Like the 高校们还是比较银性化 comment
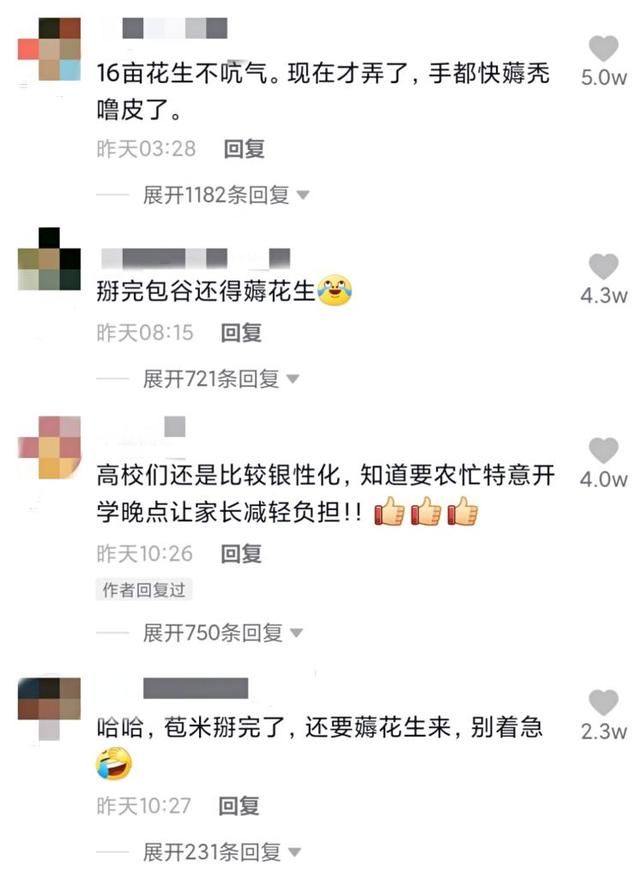The height and width of the screenshot is (873, 640). click(603, 450)
